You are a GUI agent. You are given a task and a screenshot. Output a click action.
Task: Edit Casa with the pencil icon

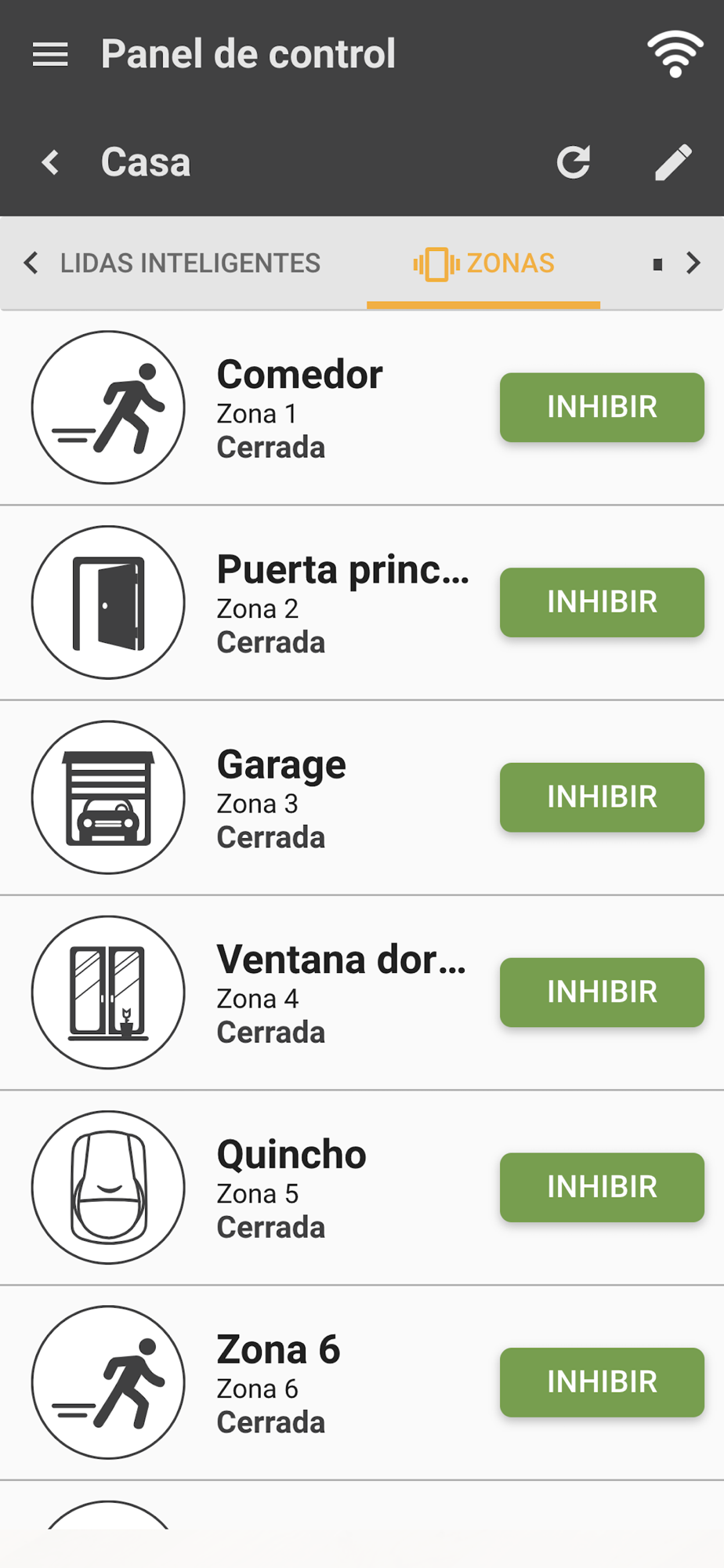coord(673,162)
